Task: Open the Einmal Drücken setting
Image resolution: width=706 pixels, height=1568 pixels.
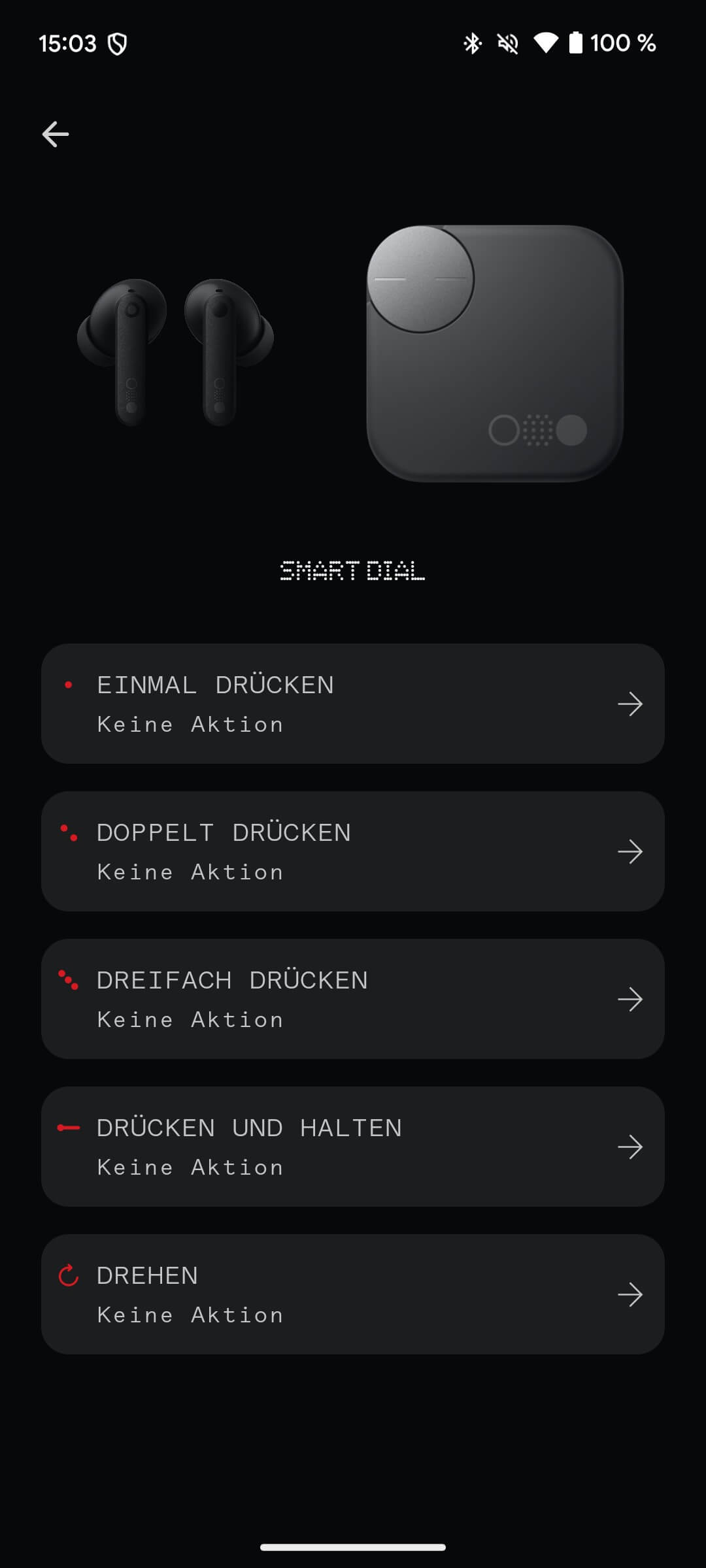Action: 353,704
